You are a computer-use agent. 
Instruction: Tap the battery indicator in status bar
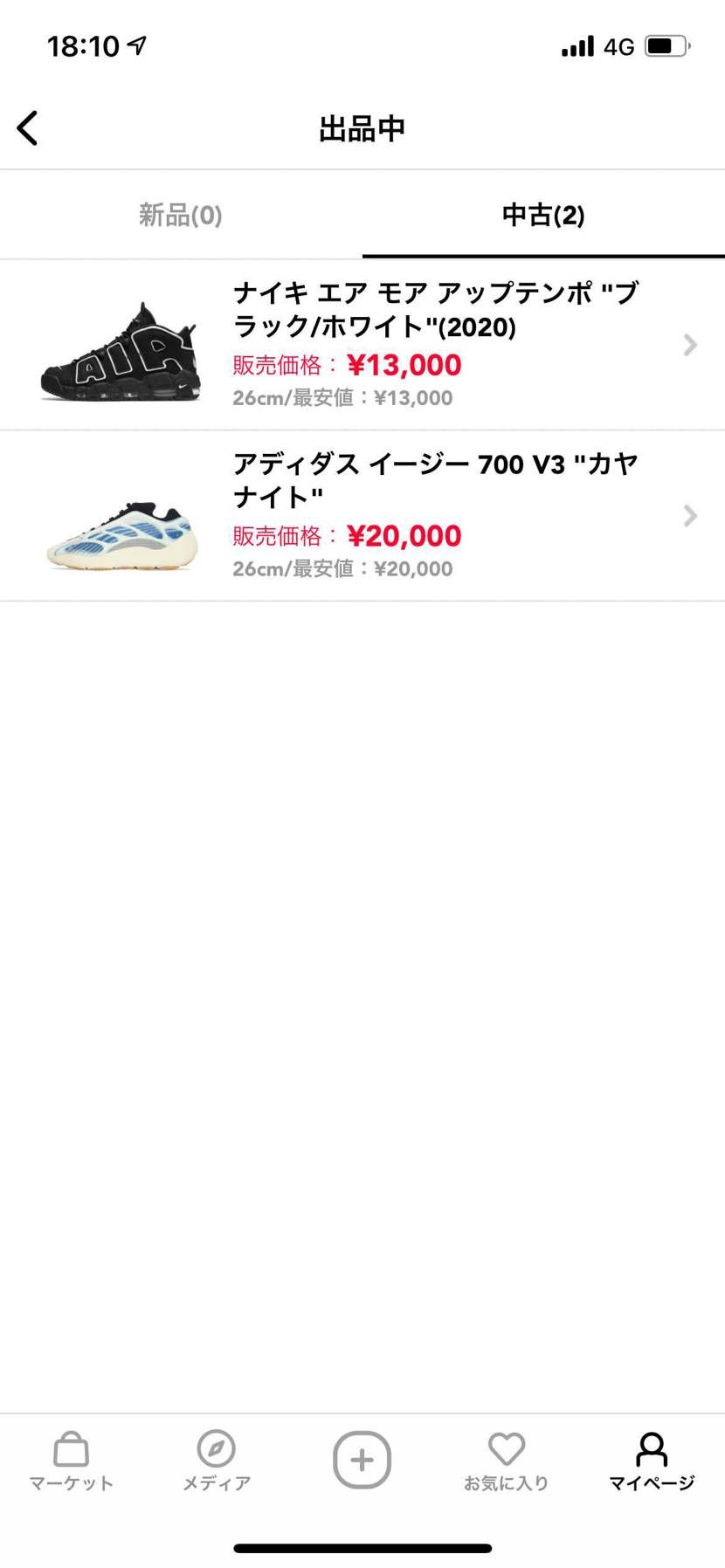tap(666, 45)
